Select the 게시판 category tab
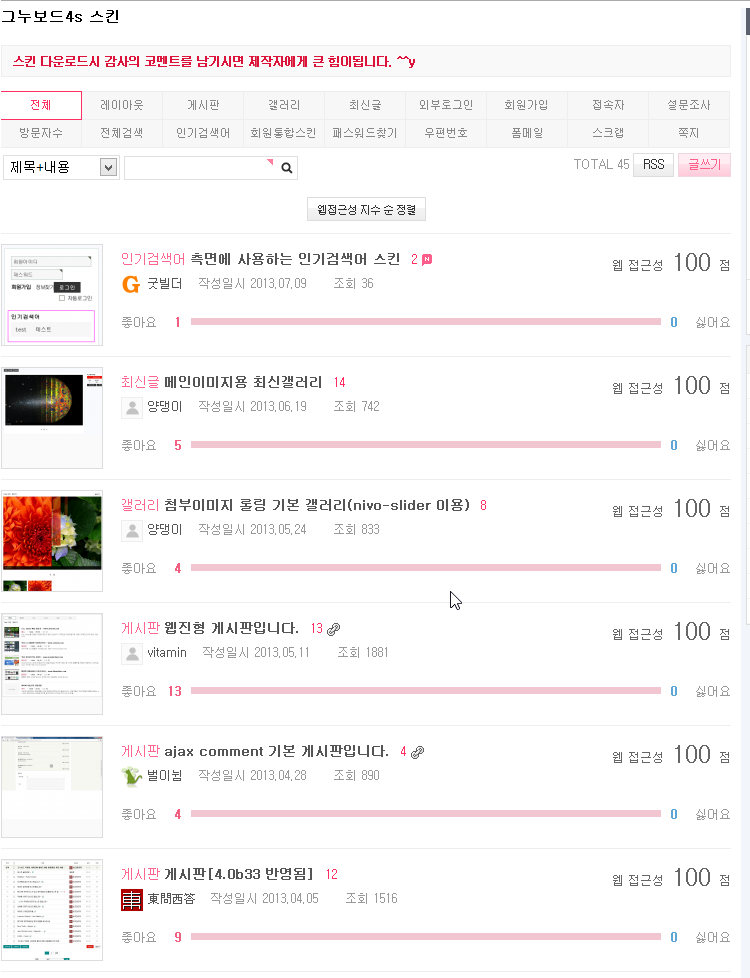This screenshot has width=750, height=978. click(203, 105)
